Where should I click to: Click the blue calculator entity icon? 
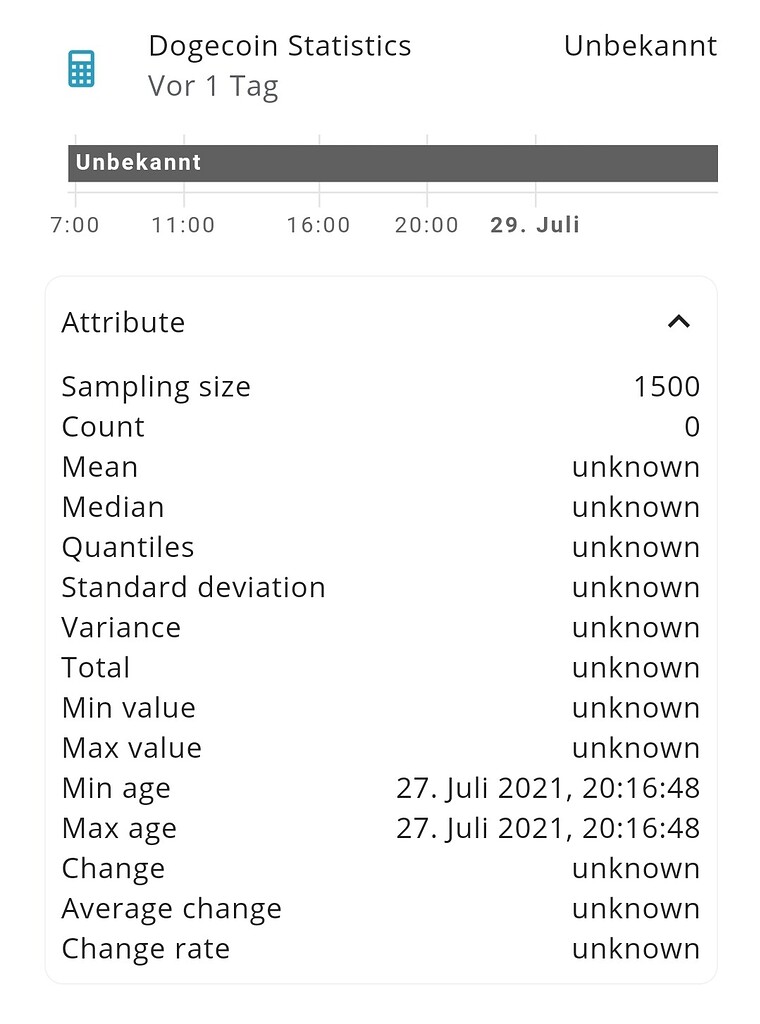click(x=80, y=66)
